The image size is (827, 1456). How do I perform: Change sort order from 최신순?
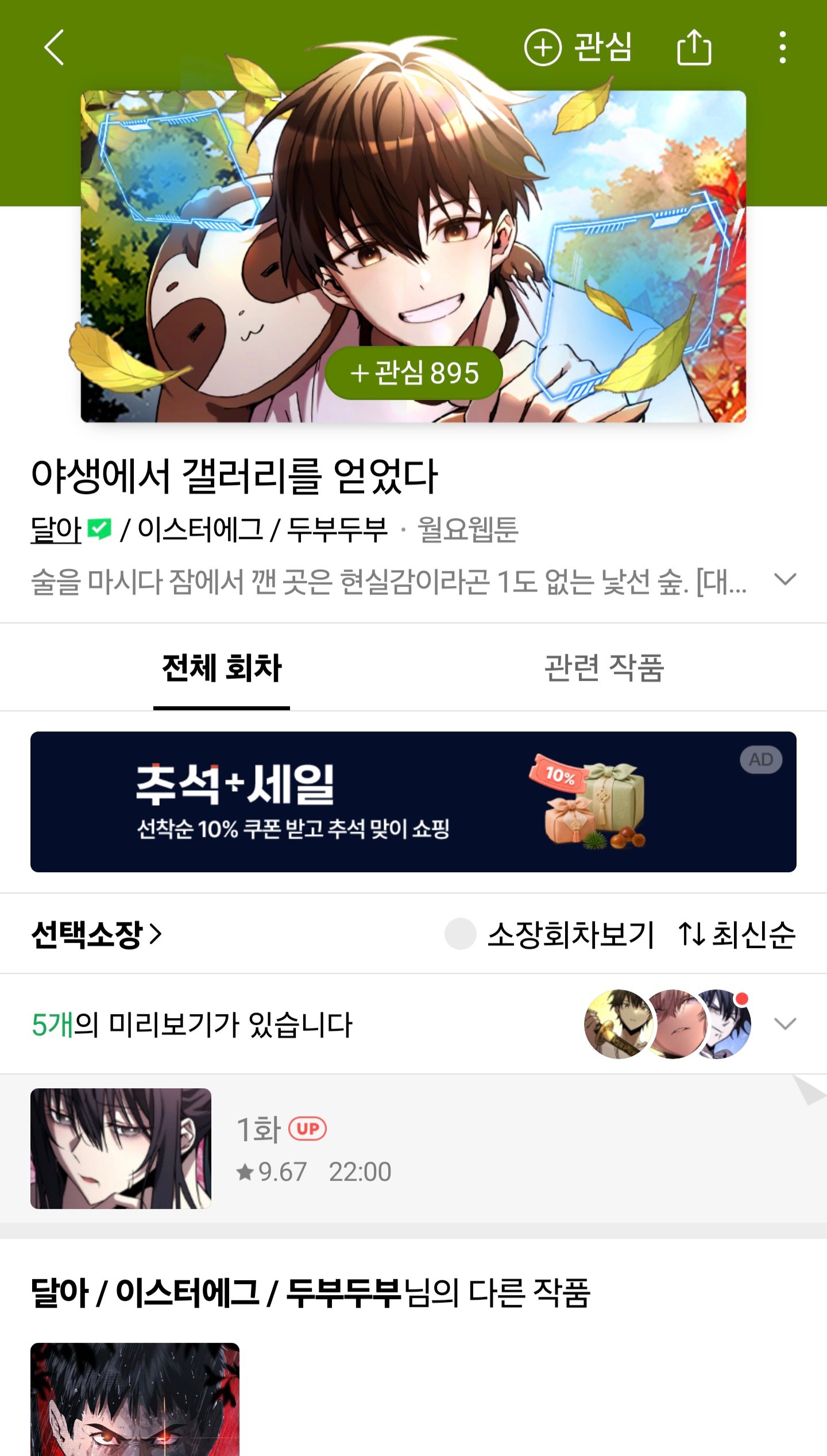pos(737,934)
